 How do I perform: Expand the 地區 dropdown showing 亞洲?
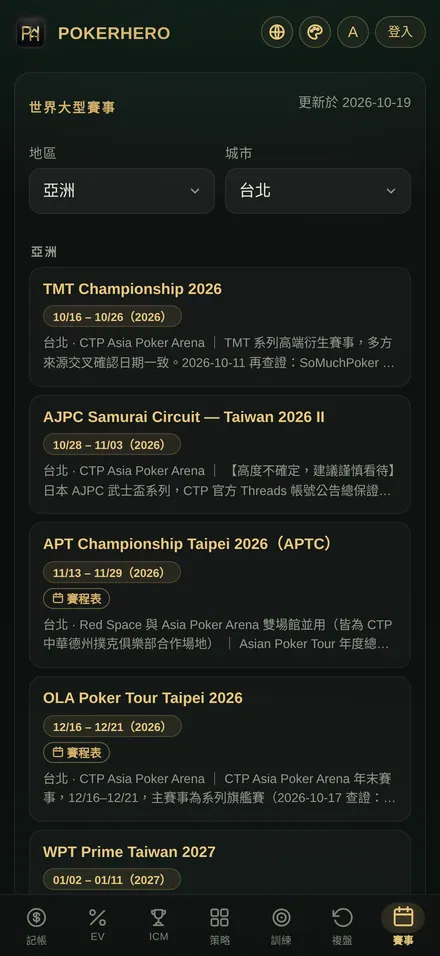[x=122, y=191]
